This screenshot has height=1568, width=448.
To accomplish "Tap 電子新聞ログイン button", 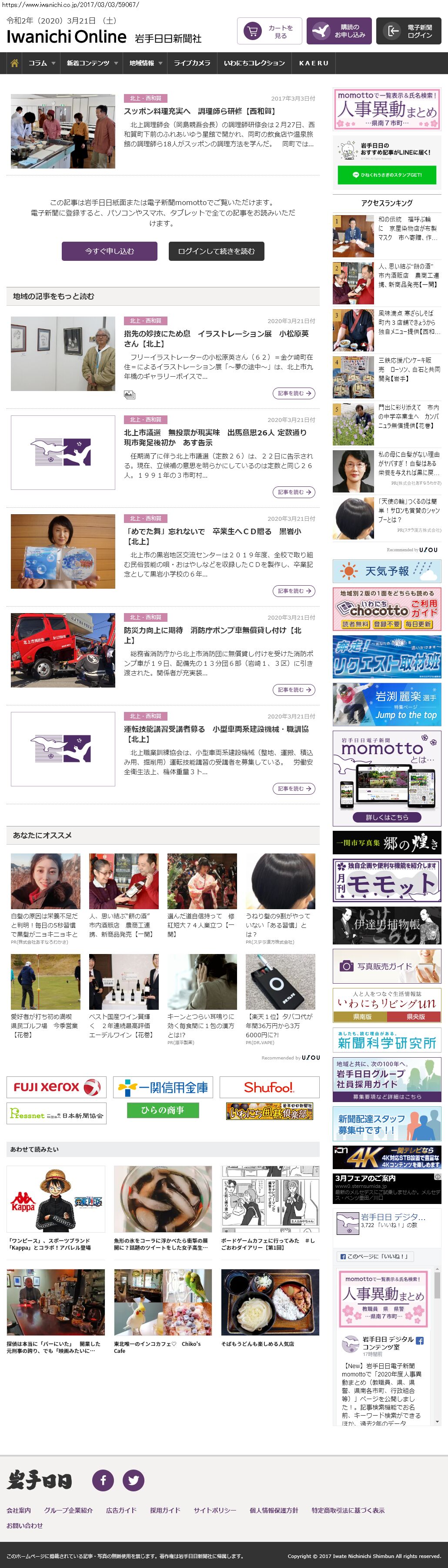I will pyautogui.click(x=408, y=31).
